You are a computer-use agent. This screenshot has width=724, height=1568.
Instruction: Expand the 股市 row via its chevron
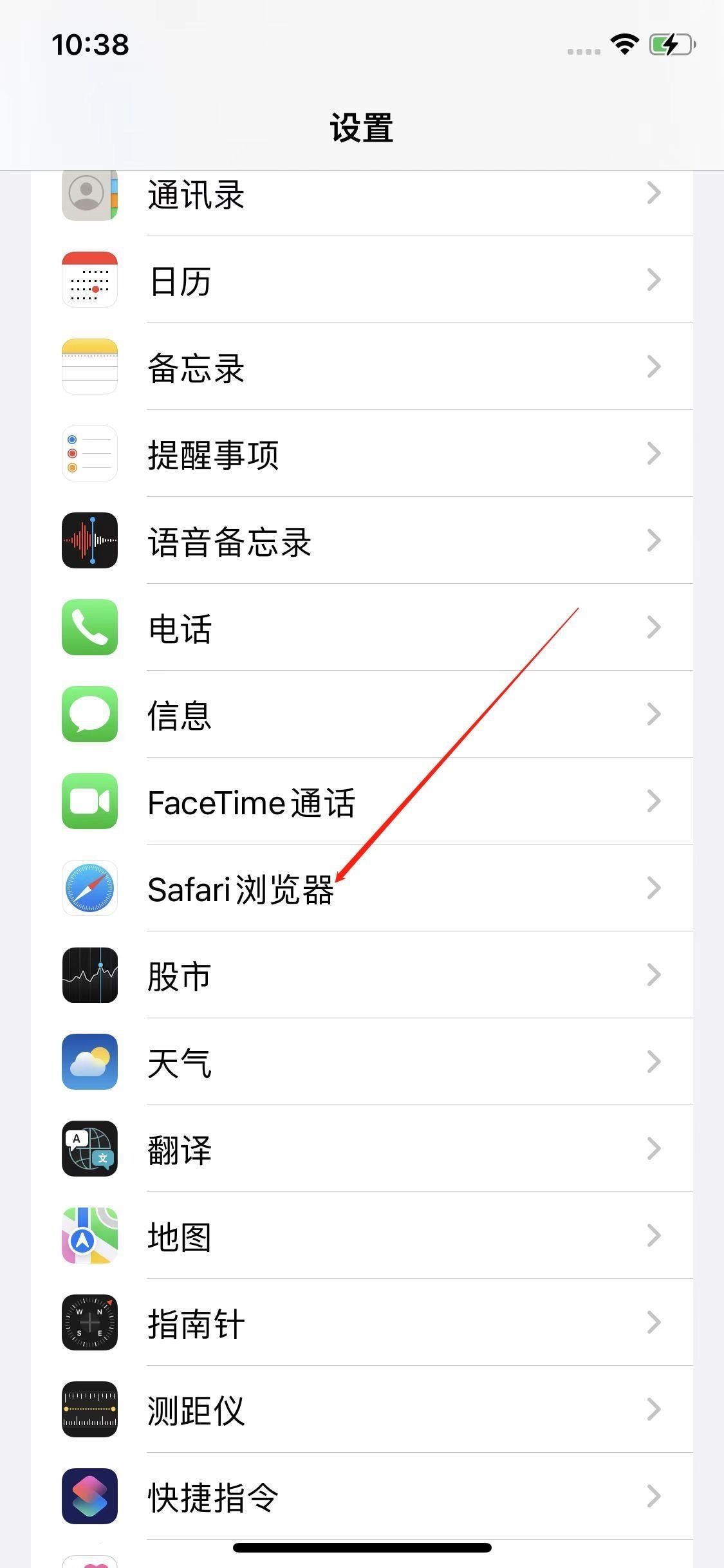tap(654, 975)
